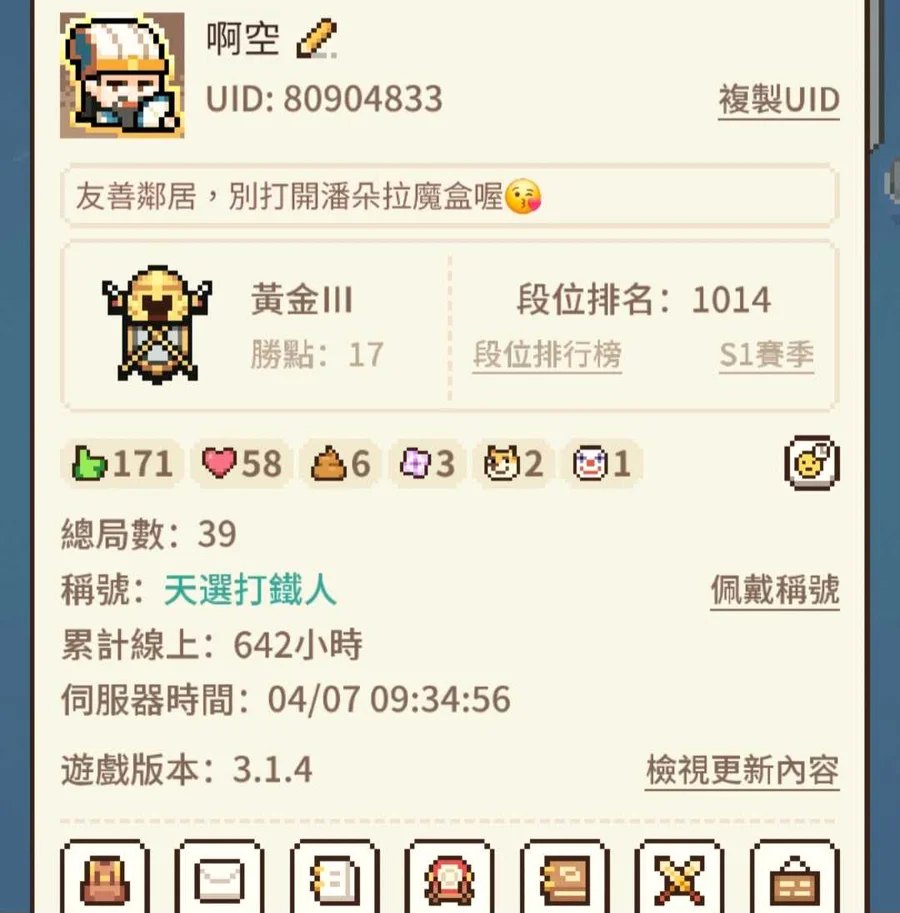Tap 佩戴稱號 to equip a title
Image resolution: width=900 pixels, height=913 pixels.
pos(774,591)
